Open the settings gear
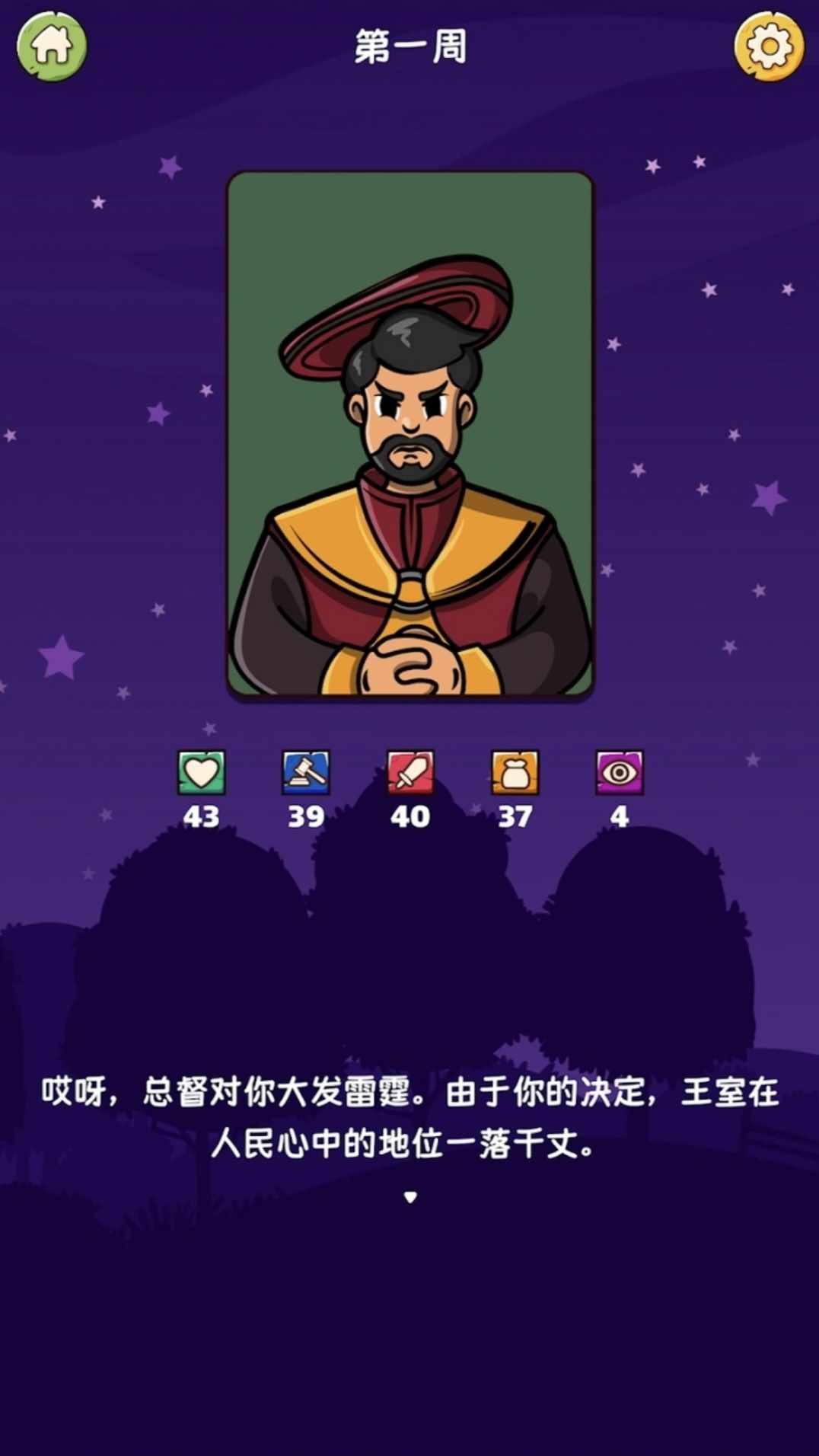The width and height of the screenshot is (819, 1456). pos(769,46)
